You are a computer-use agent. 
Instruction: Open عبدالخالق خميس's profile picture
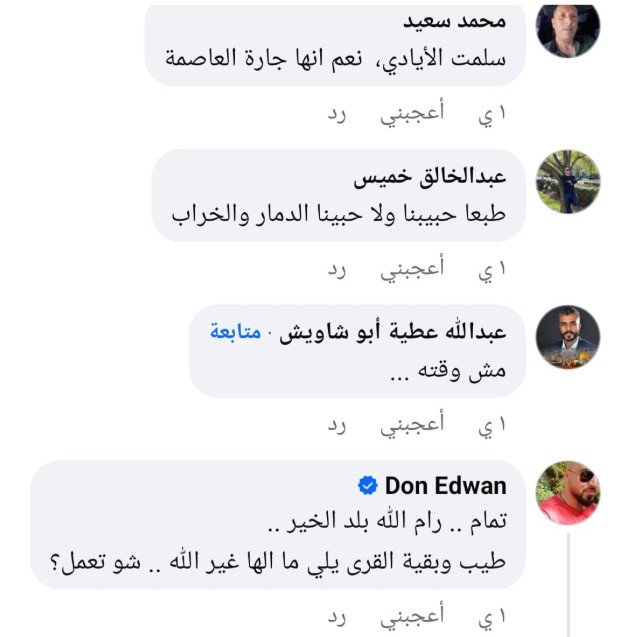pos(567,182)
